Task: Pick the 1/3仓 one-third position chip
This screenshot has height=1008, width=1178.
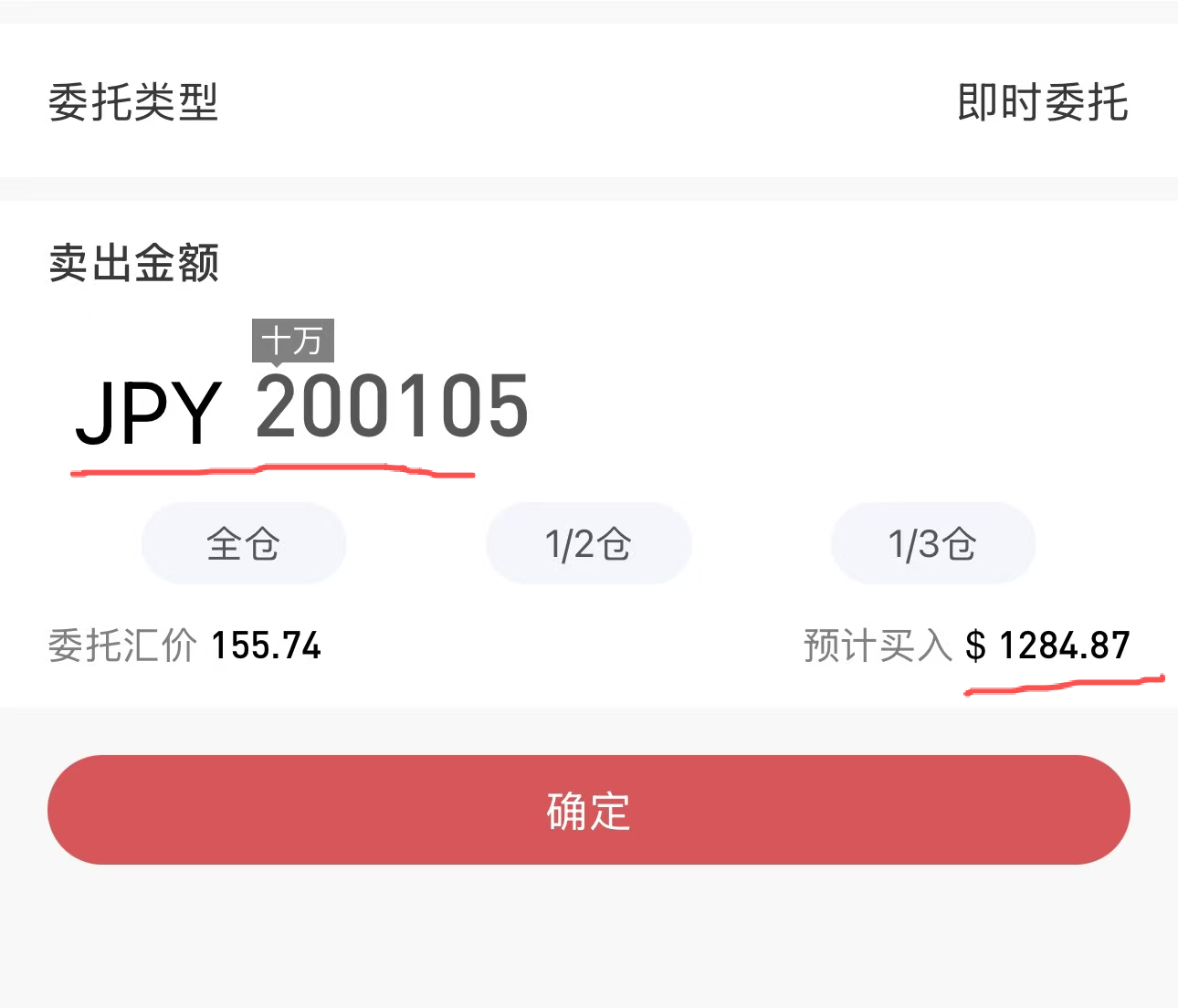Action: point(932,543)
